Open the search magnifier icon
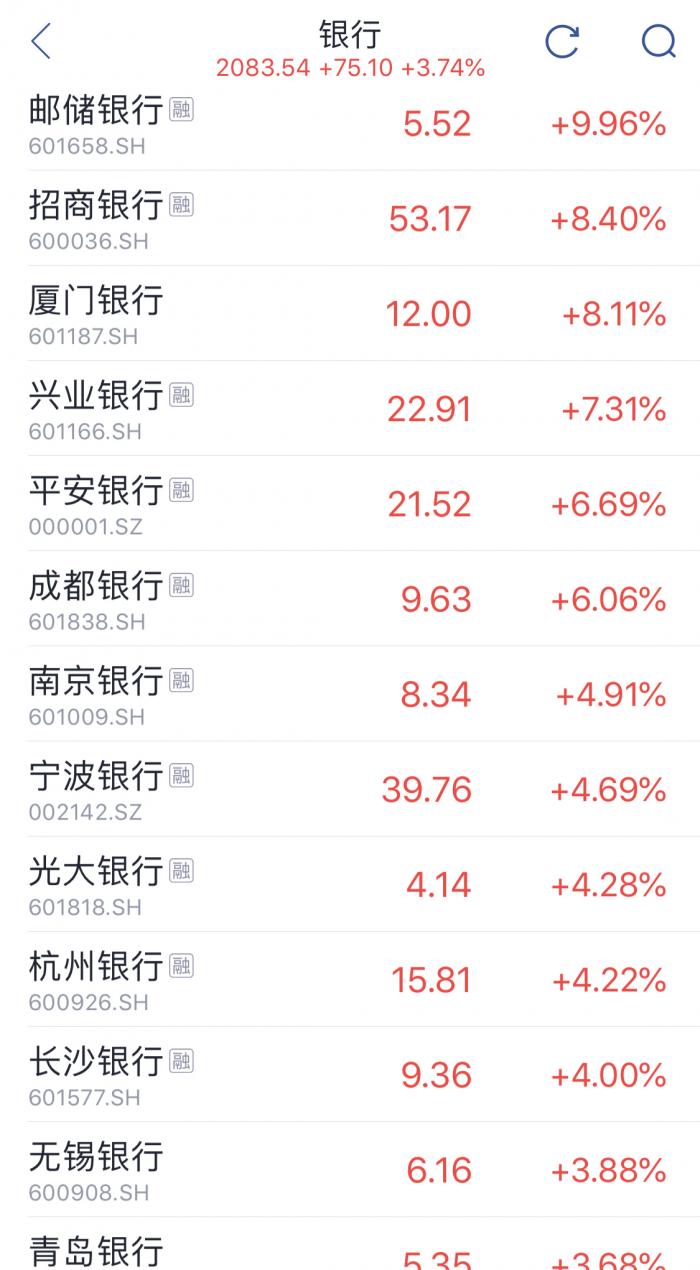The height and width of the screenshot is (1270, 700). tap(658, 42)
